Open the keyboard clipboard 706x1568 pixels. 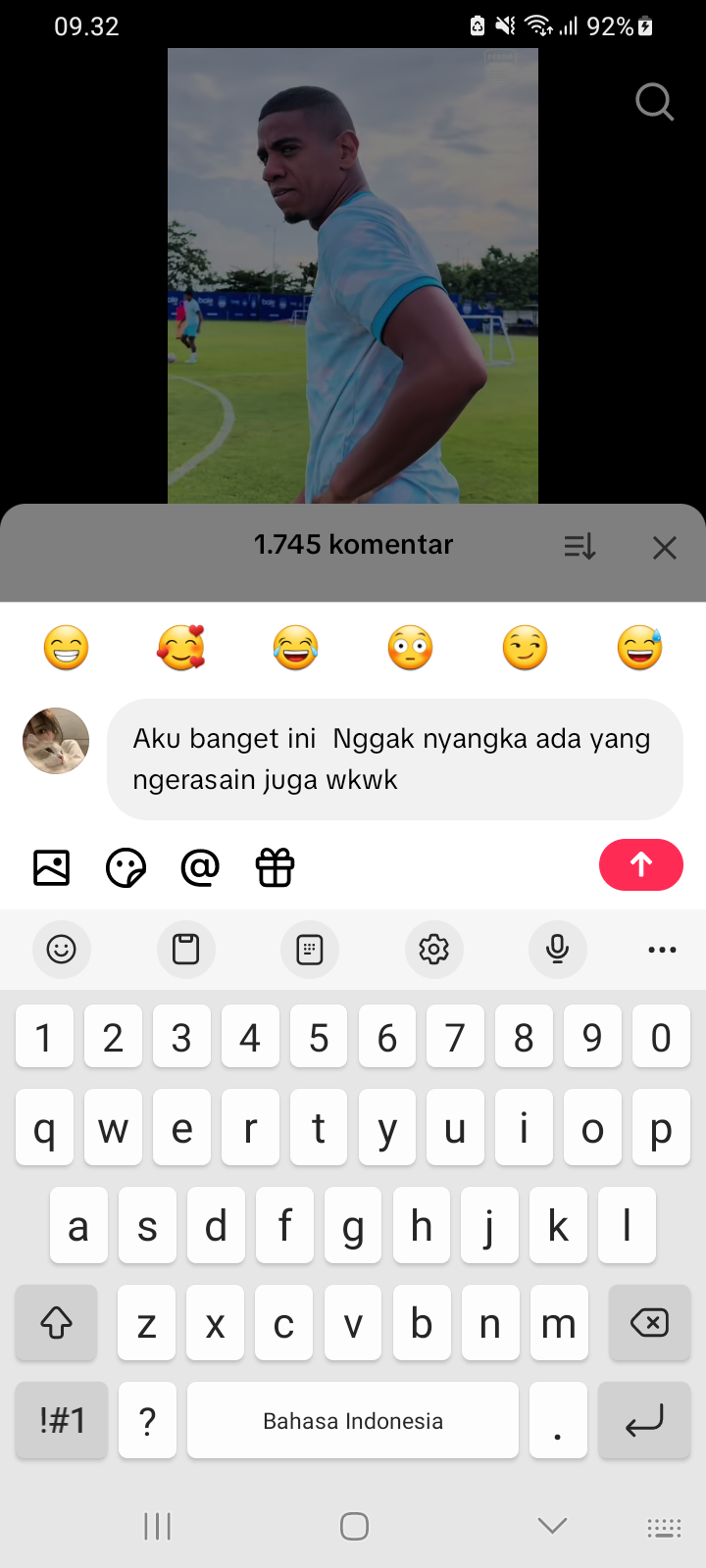tap(185, 949)
